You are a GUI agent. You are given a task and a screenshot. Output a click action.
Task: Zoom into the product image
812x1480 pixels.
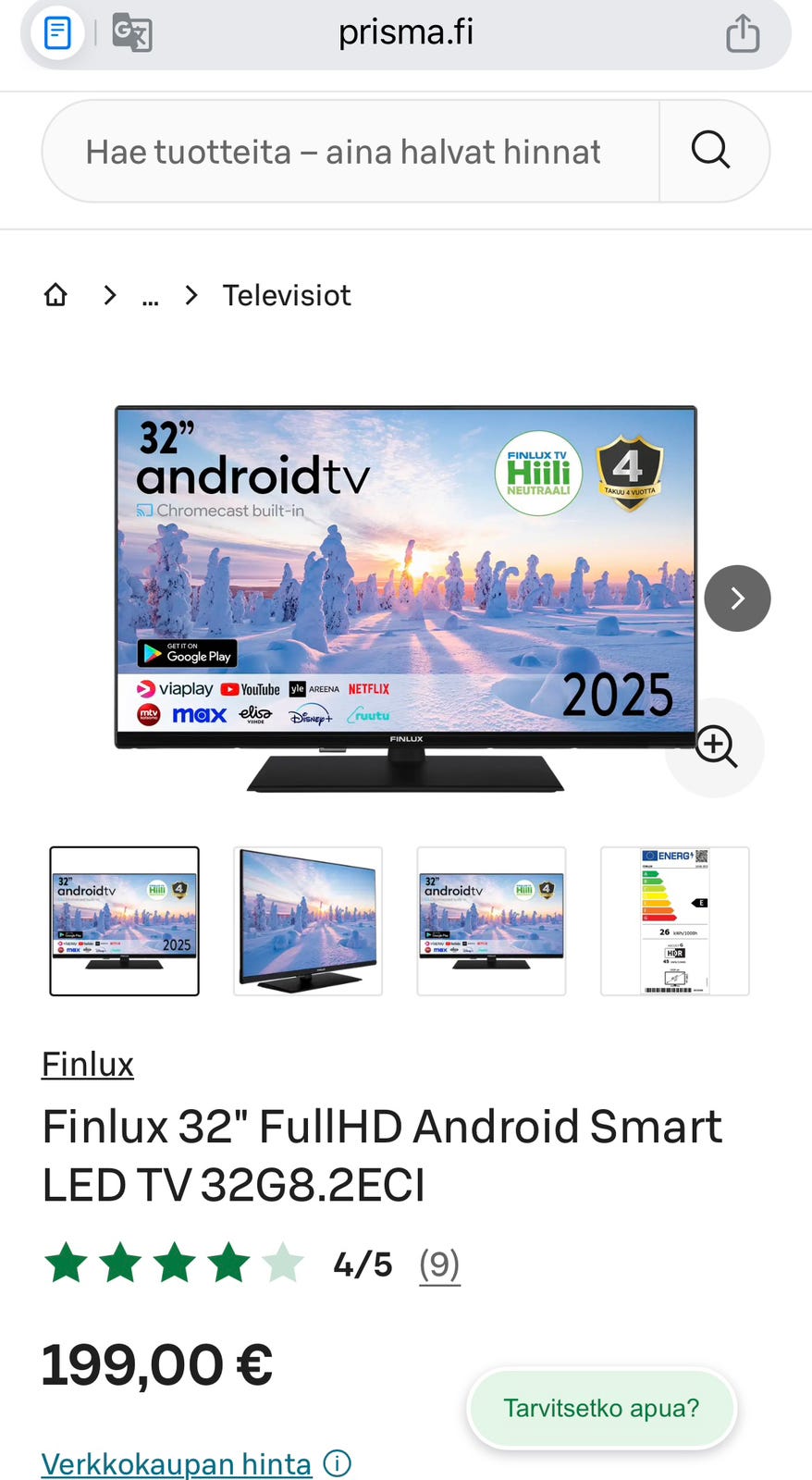pyautogui.click(x=716, y=746)
